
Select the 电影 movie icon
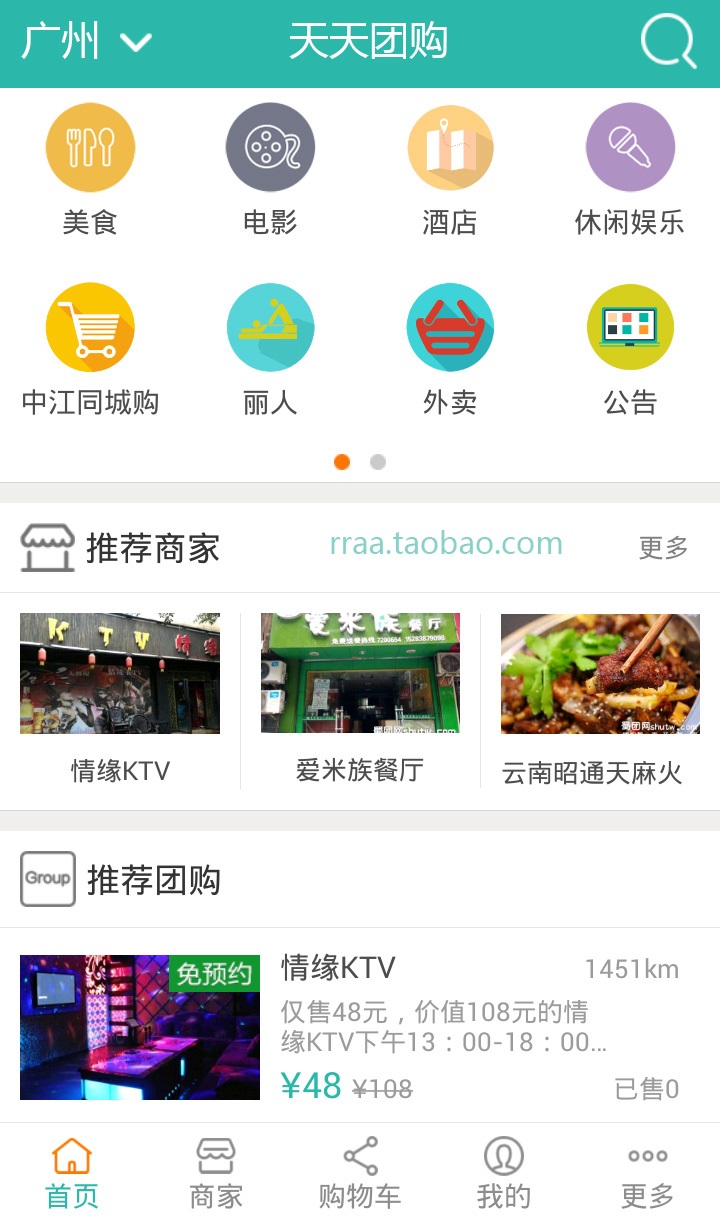(x=270, y=146)
